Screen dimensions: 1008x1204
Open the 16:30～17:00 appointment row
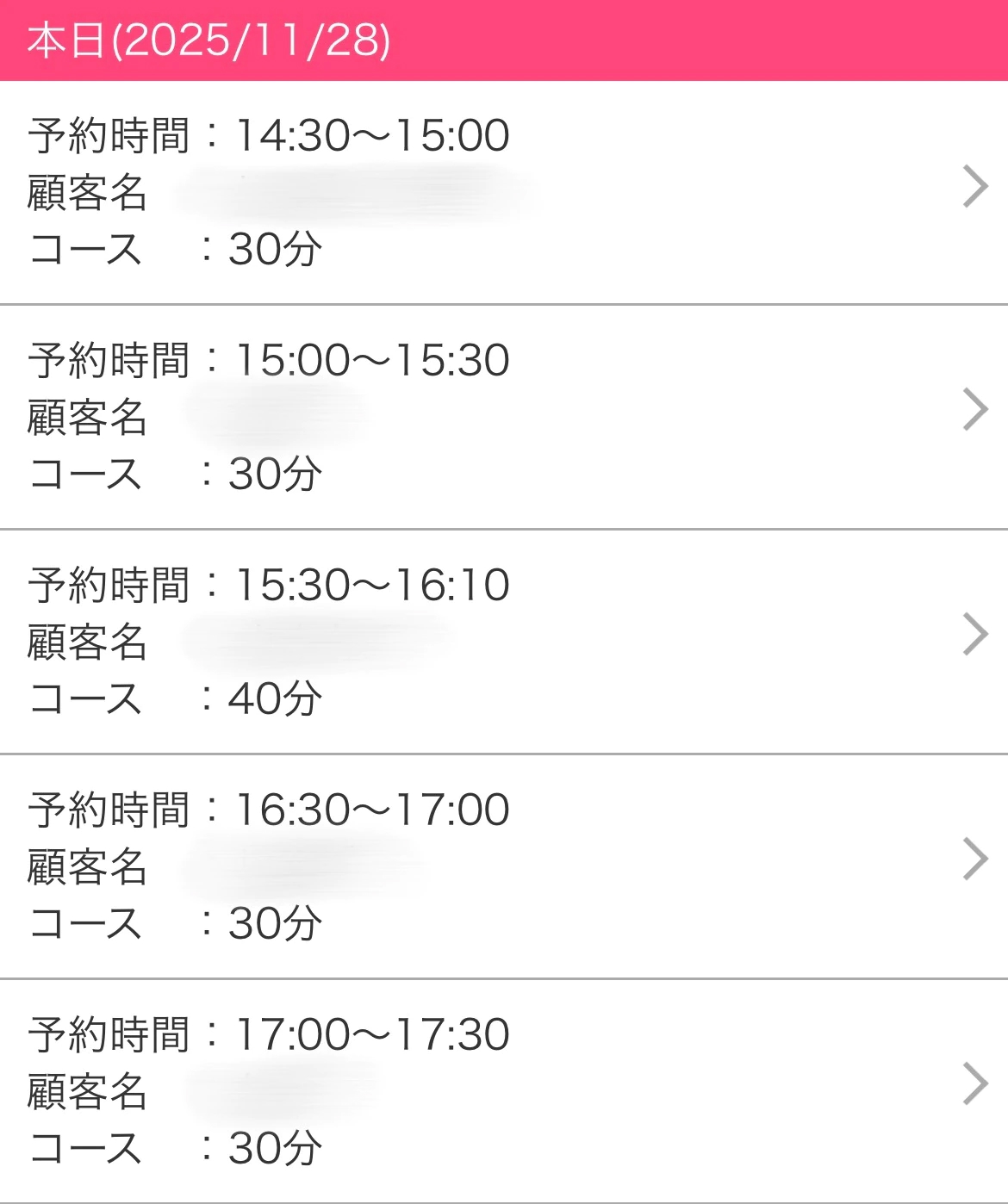click(504, 866)
